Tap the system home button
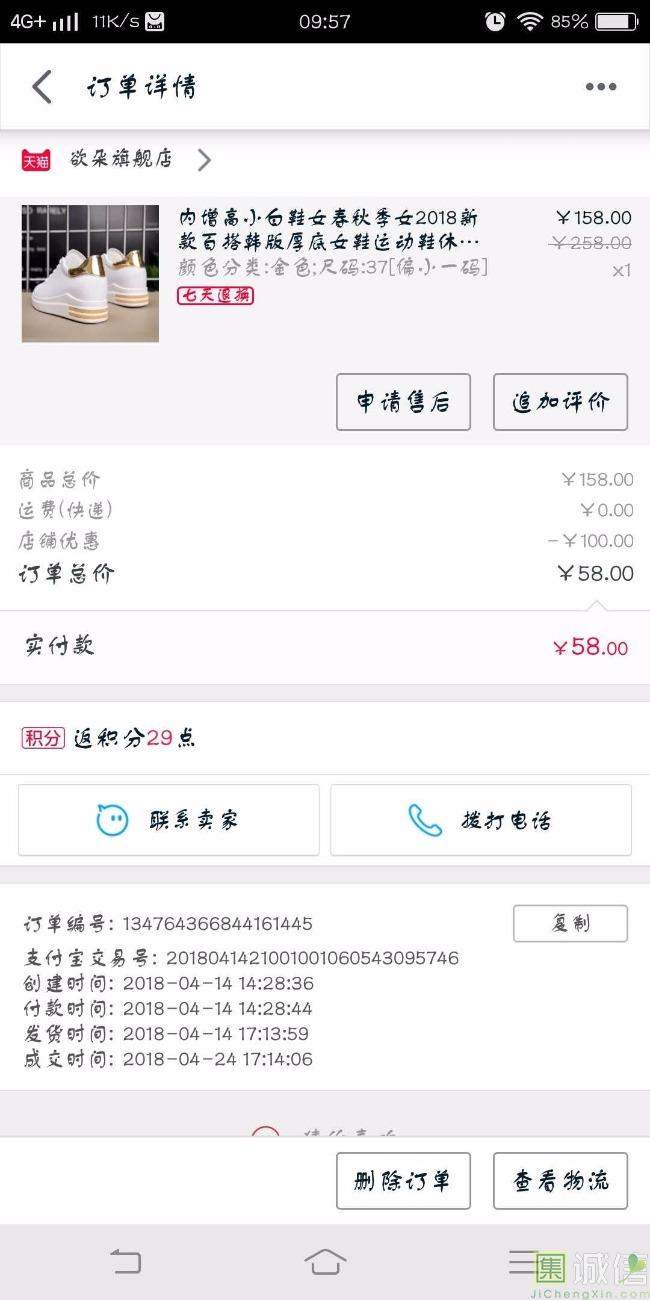The height and width of the screenshot is (1300, 650). pos(325,1262)
